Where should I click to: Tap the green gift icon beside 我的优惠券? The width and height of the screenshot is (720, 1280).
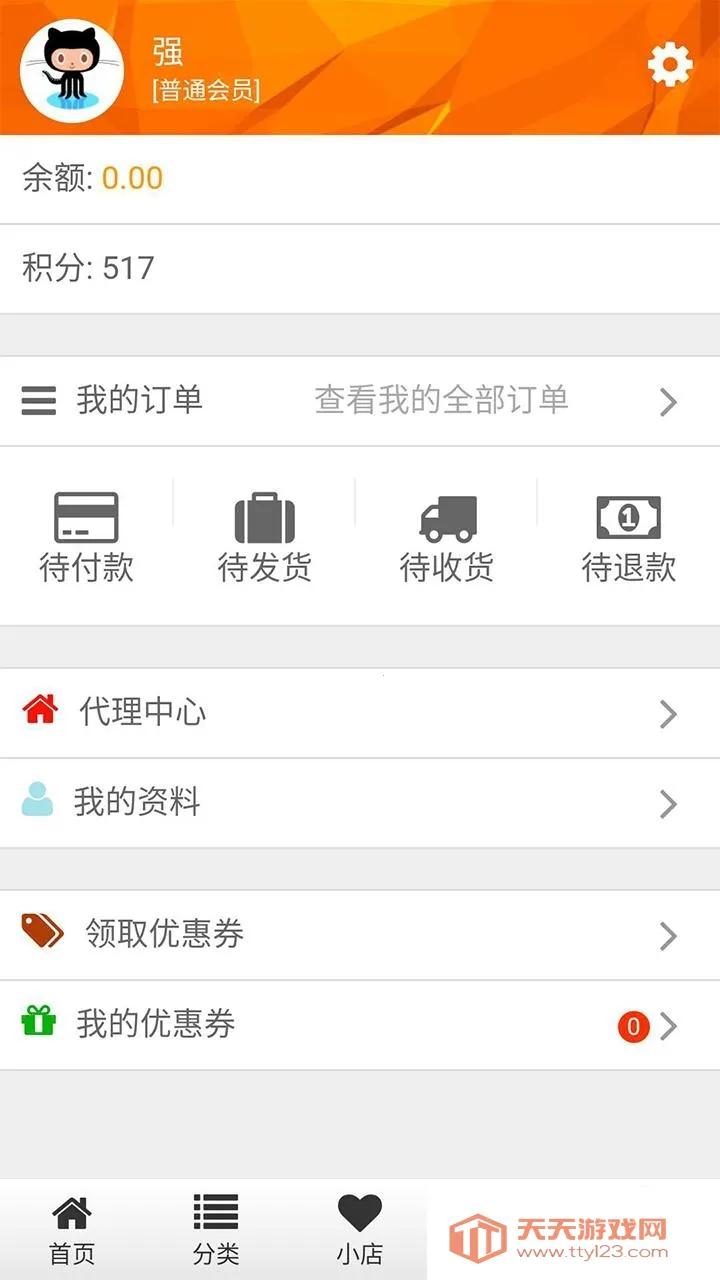38,1024
